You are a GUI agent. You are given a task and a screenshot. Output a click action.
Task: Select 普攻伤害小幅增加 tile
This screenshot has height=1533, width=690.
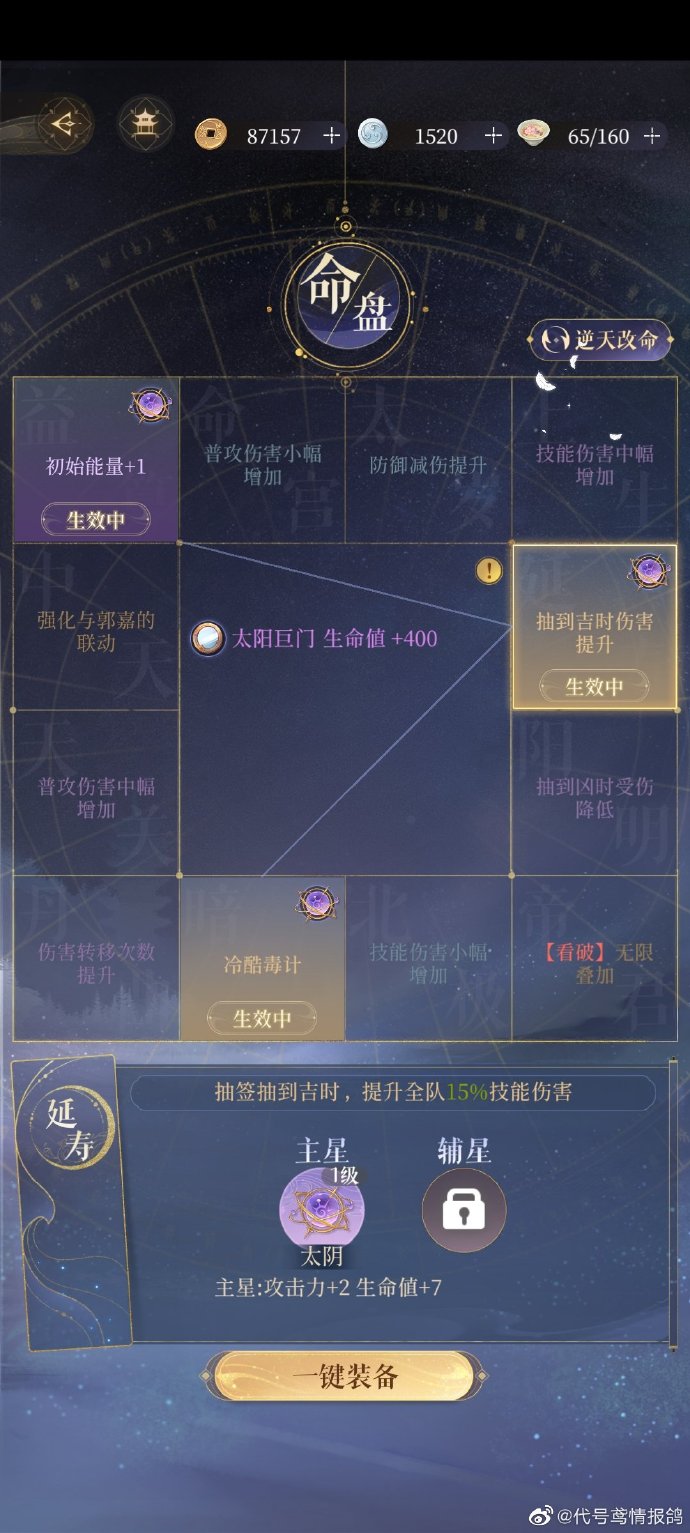tap(263, 465)
